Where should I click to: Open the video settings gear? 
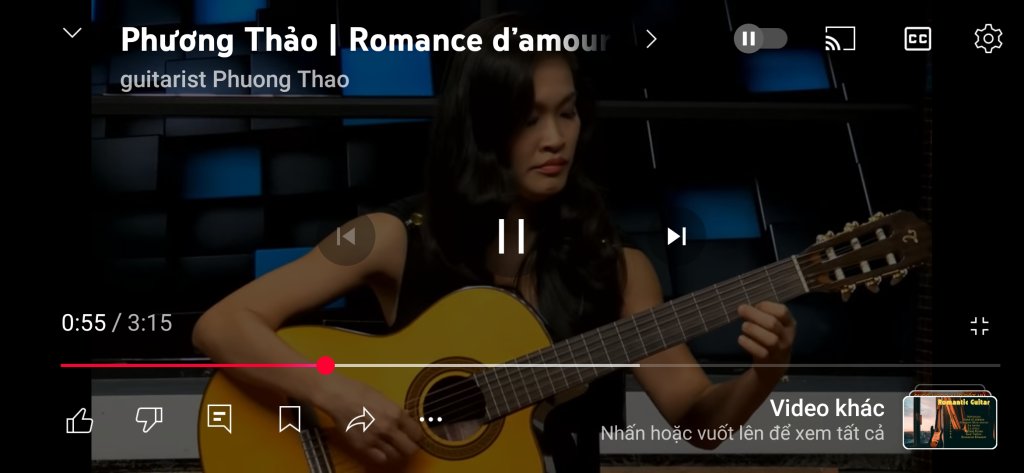[x=988, y=39]
